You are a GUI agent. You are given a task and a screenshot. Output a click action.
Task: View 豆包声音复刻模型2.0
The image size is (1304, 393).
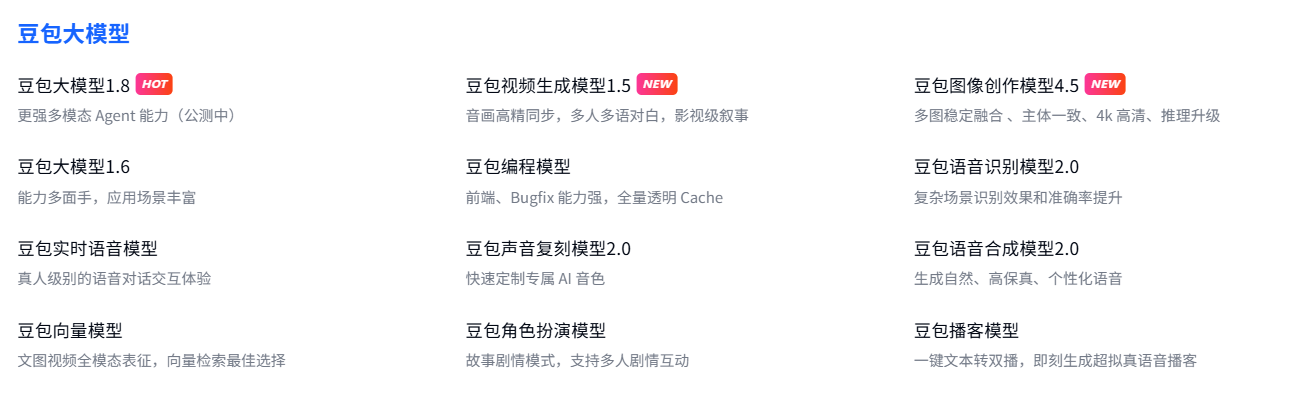[548, 249]
